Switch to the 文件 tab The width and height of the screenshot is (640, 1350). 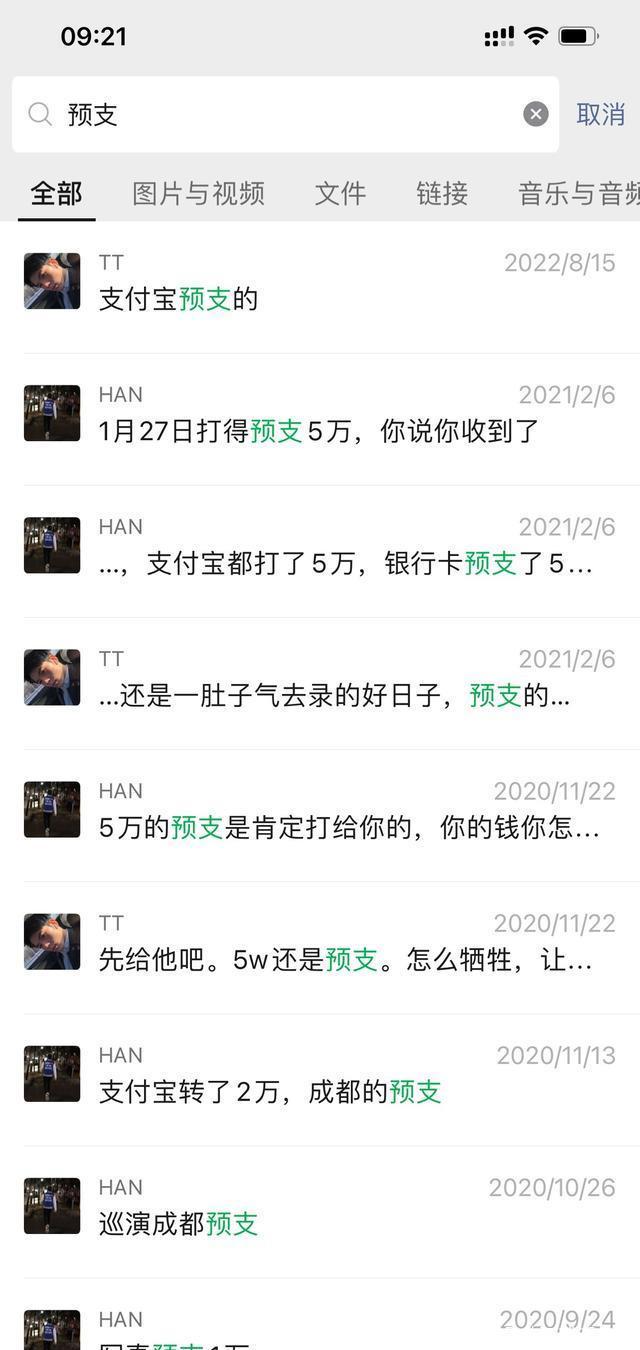(340, 193)
